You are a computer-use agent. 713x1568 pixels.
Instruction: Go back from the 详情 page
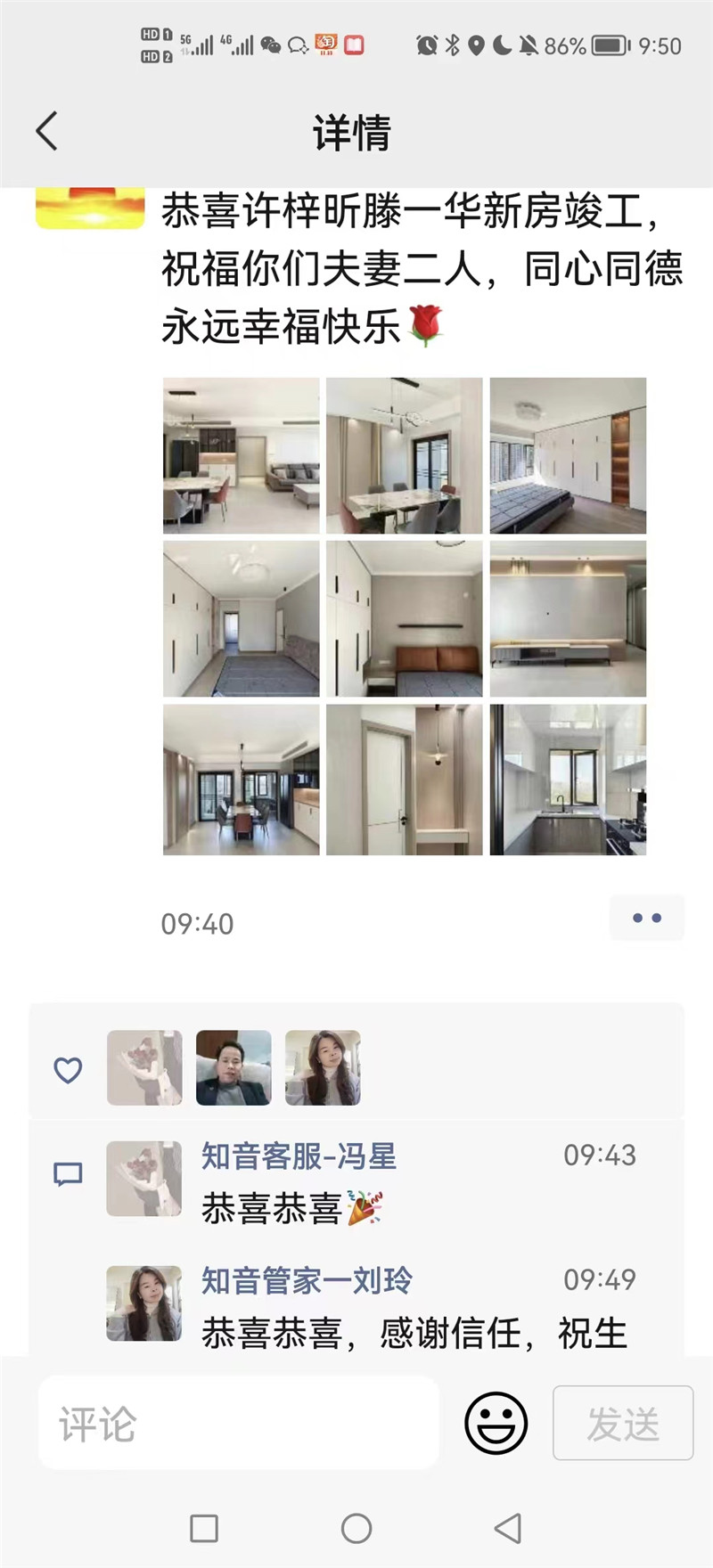pyautogui.click(x=46, y=132)
